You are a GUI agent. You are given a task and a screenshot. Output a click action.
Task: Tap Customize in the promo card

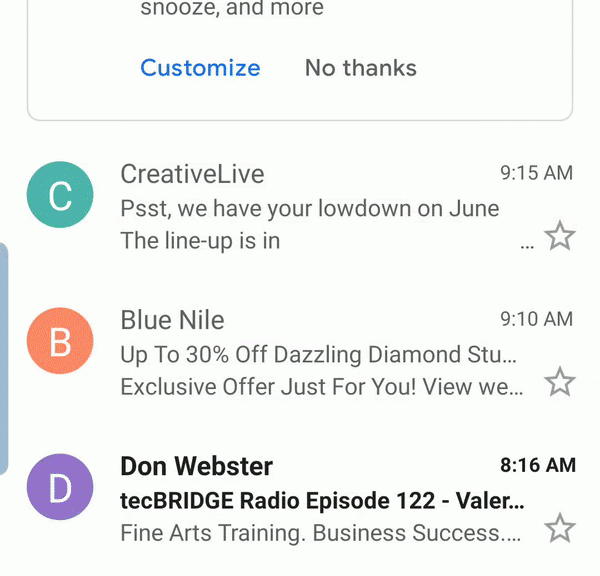[200, 68]
